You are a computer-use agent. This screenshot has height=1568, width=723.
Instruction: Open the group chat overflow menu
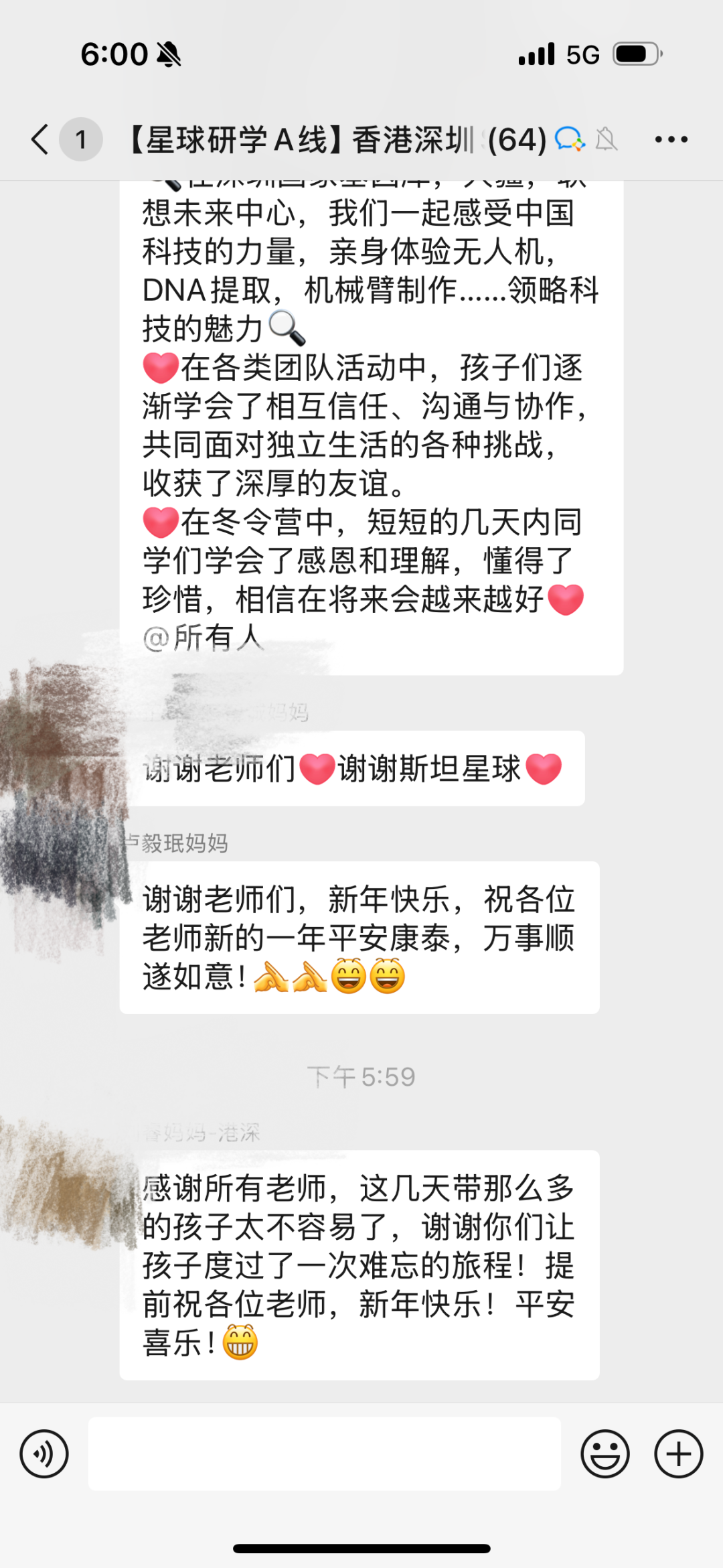671,139
